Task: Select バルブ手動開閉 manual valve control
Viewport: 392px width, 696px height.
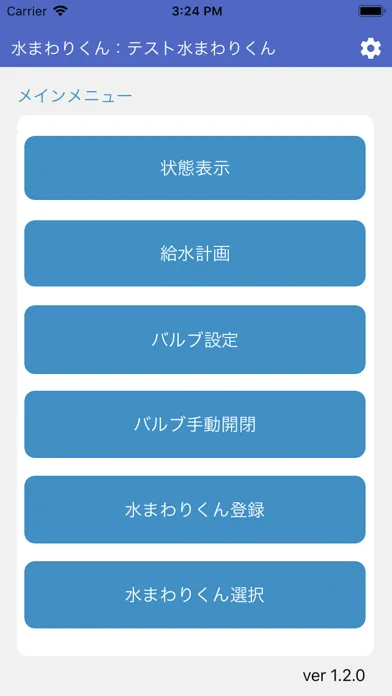Action: (x=195, y=424)
